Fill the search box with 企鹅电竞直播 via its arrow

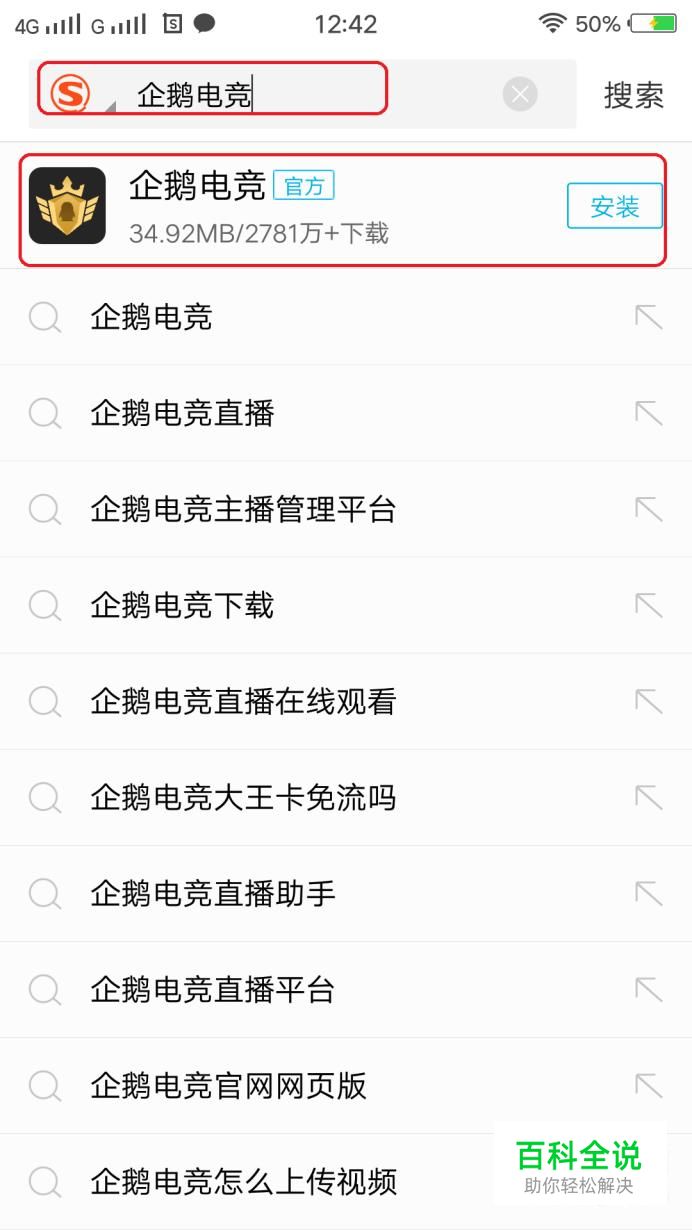[x=649, y=414]
